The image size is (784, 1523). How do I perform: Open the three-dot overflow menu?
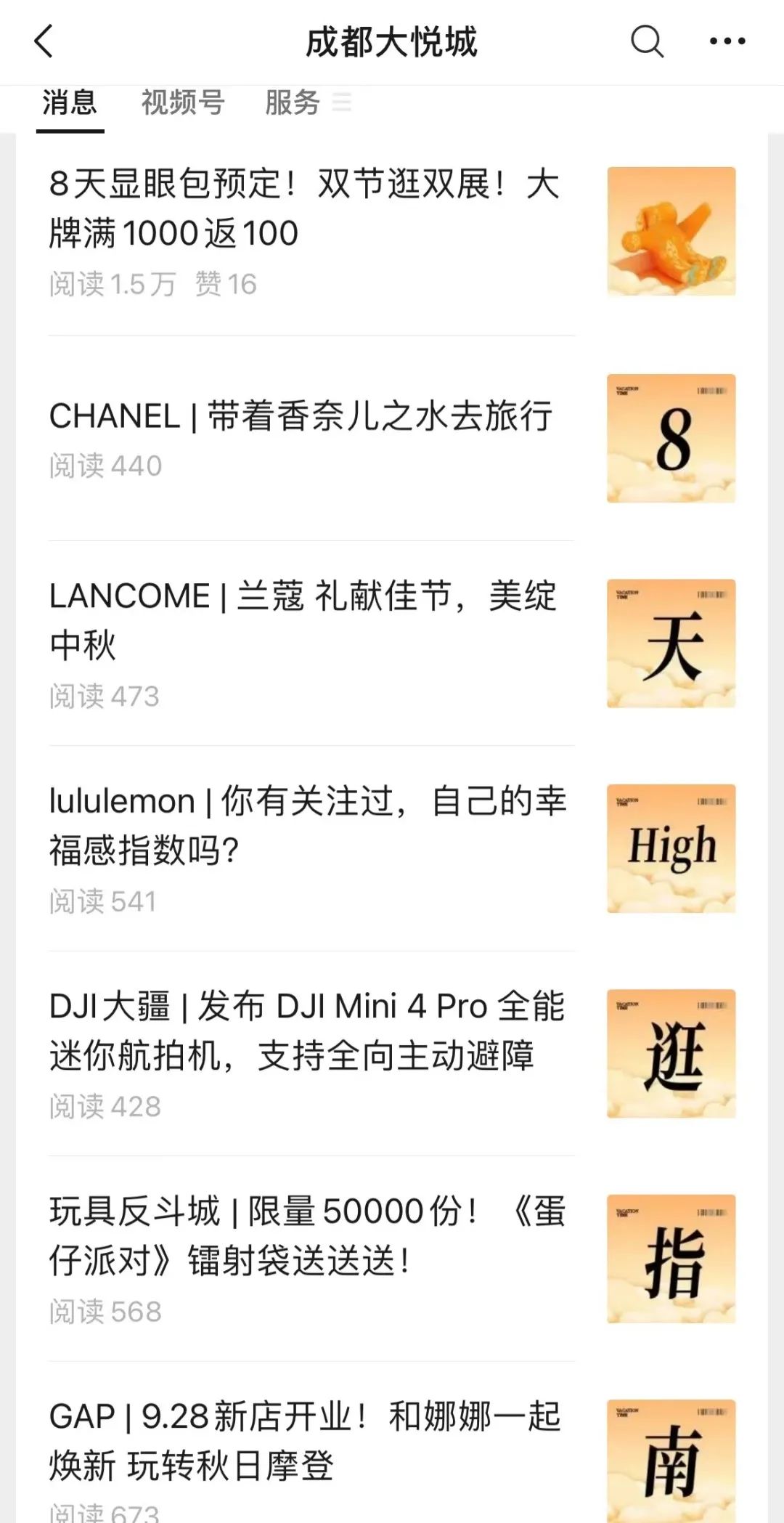(x=727, y=41)
